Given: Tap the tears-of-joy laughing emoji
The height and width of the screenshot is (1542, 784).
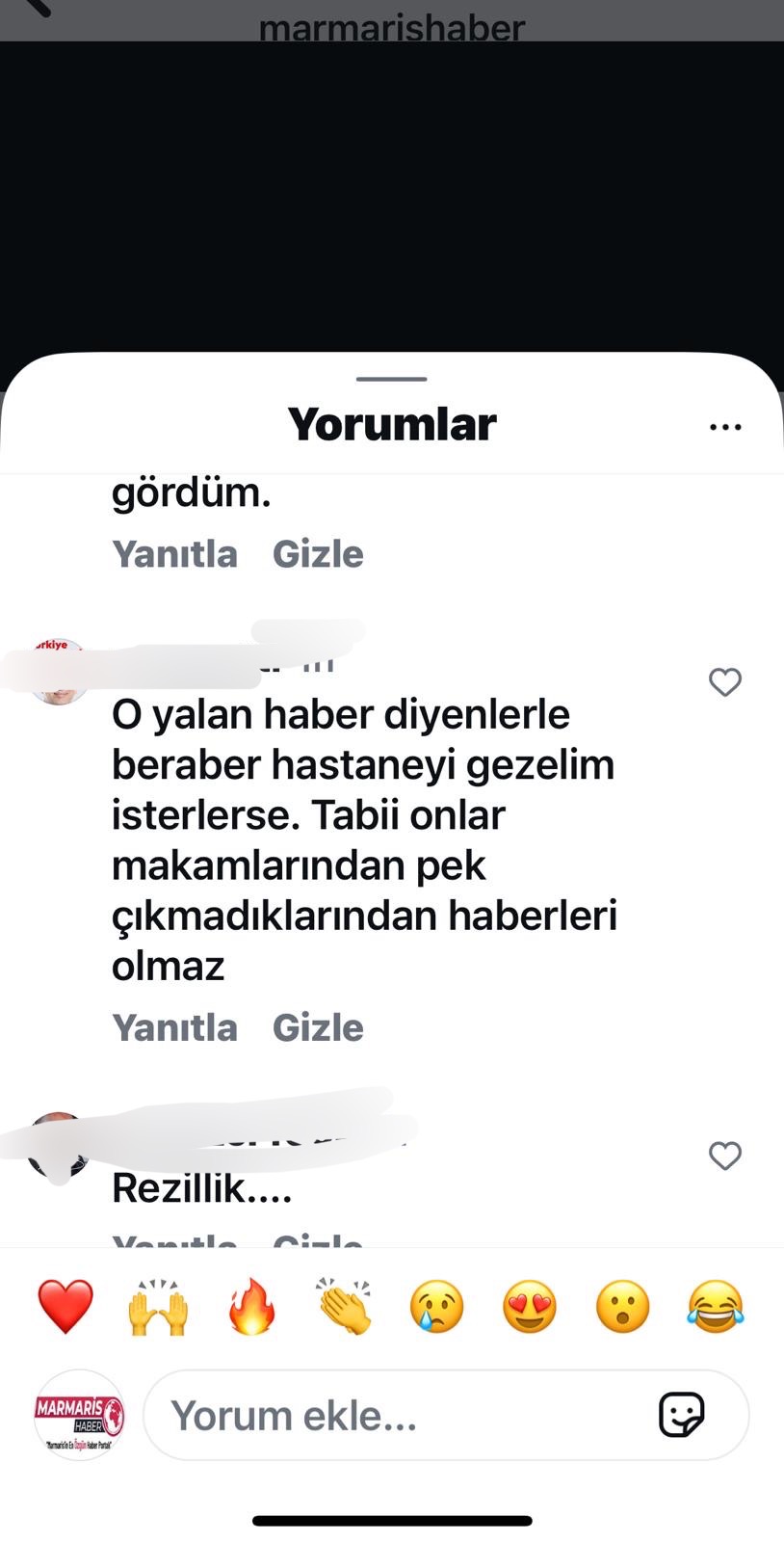Looking at the screenshot, I should tap(717, 1307).
